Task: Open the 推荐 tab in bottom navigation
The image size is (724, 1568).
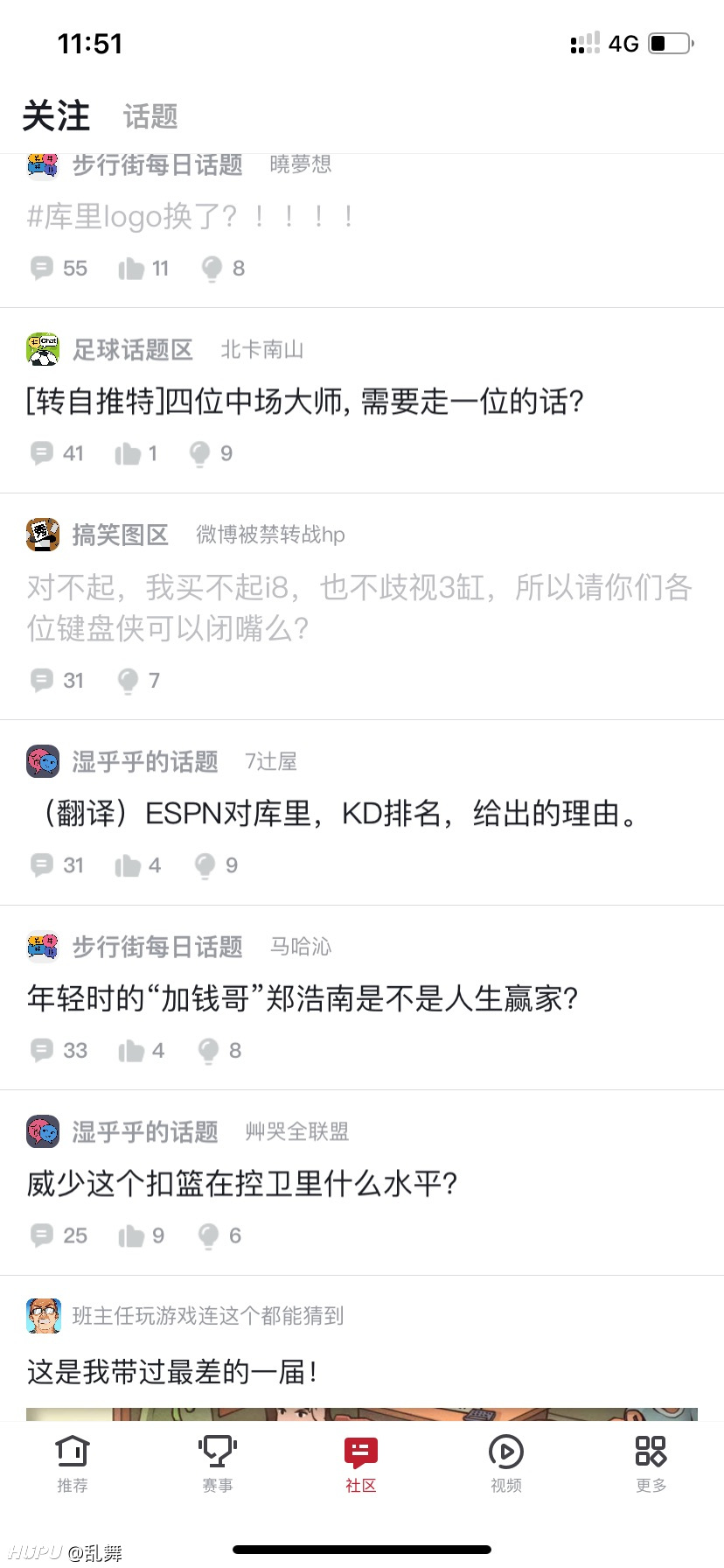Action: click(x=72, y=1465)
